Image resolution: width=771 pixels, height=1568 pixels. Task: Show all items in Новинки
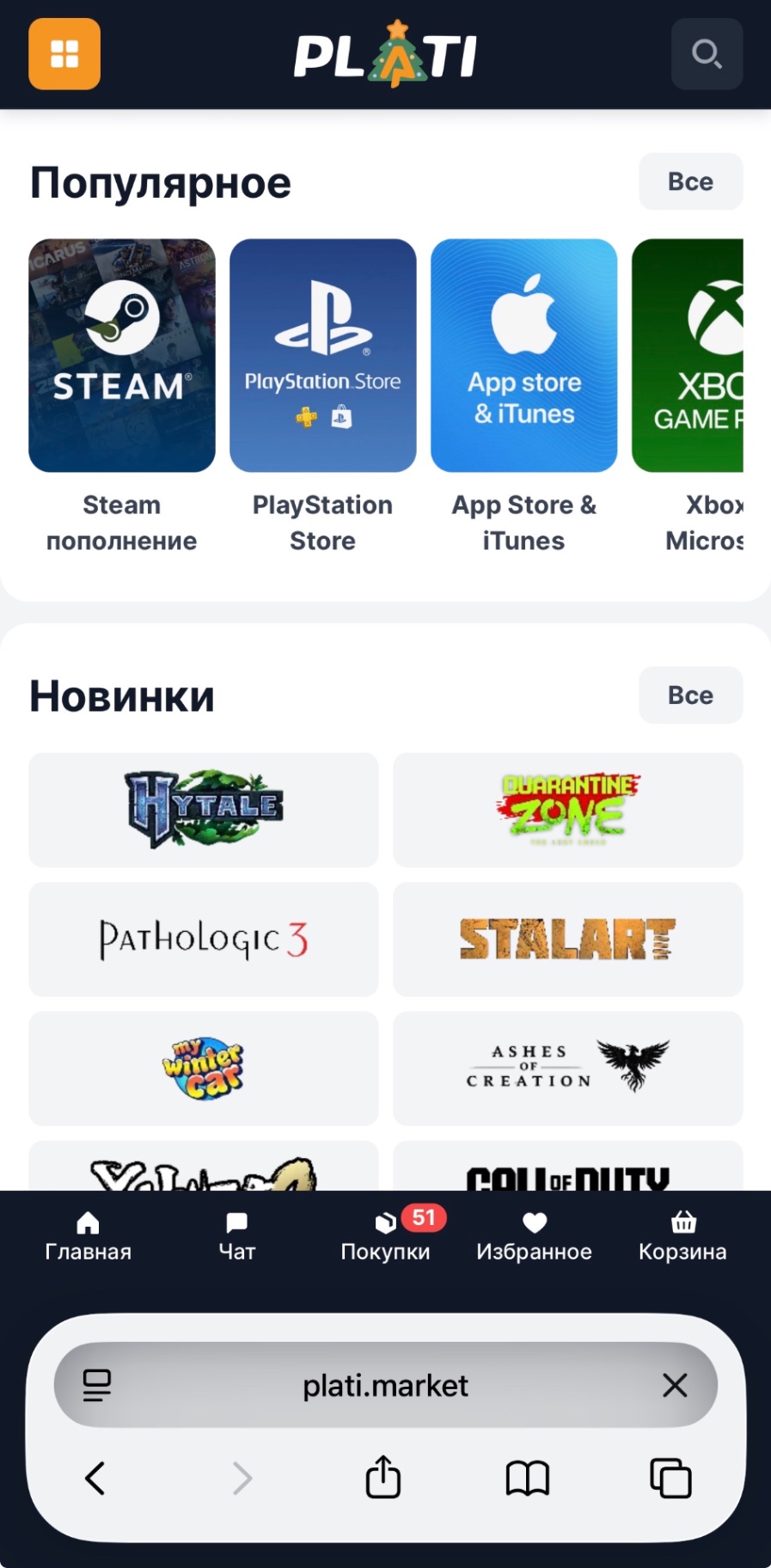point(690,695)
